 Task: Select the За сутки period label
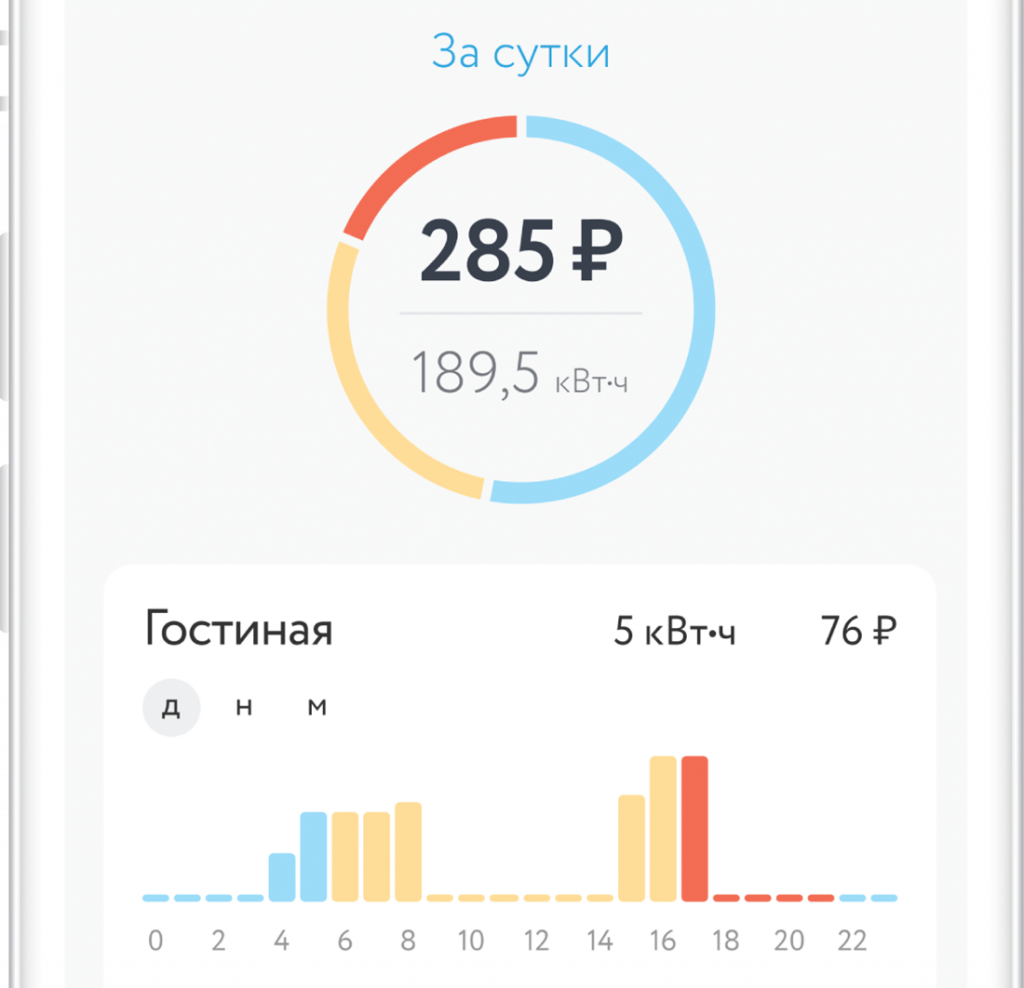coord(520,52)
